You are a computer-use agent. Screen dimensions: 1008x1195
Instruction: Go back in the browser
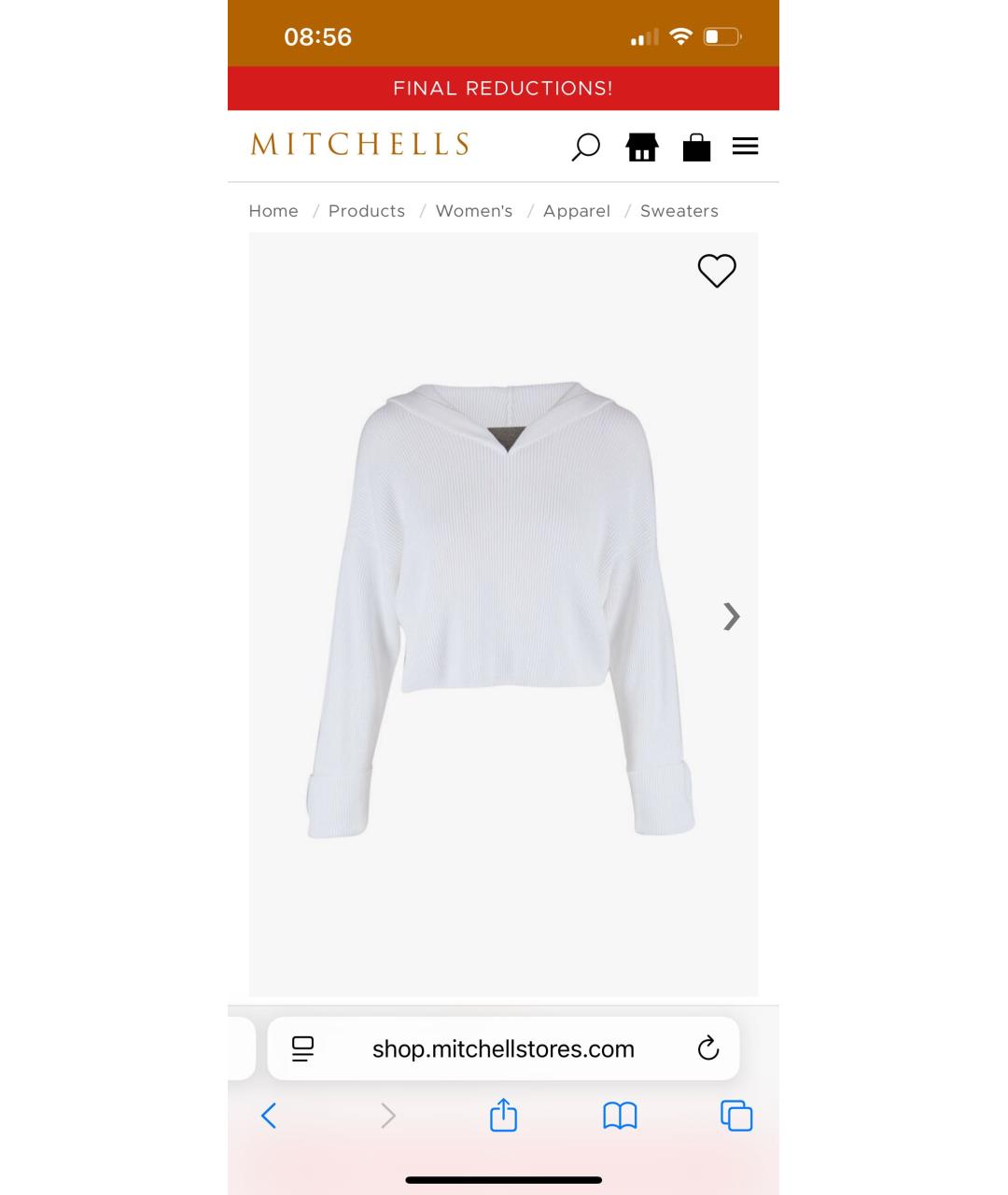coord(269,1116)
